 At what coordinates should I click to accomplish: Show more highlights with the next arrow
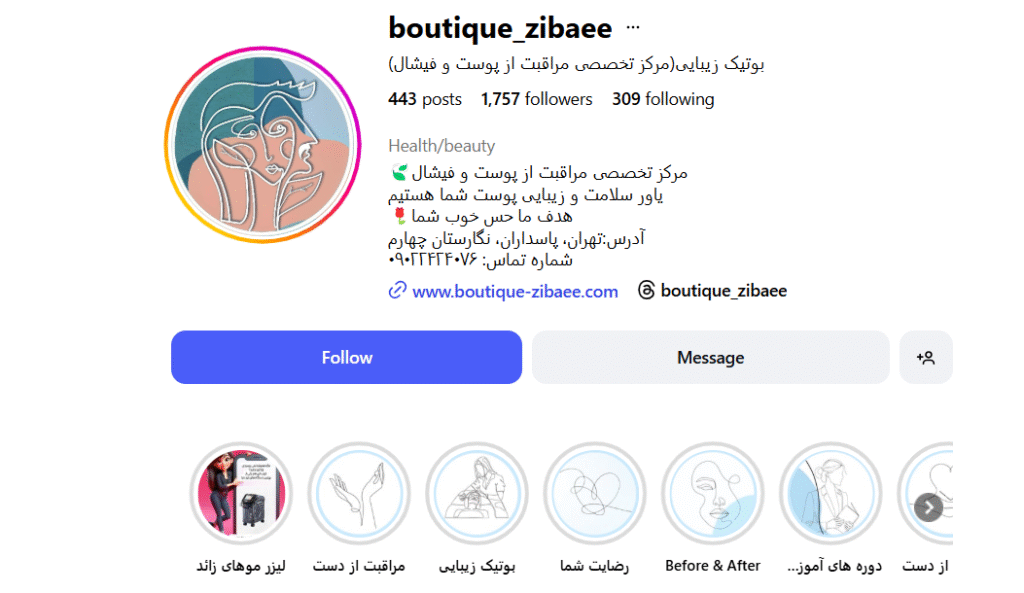pyautogui.click(x=929, y=508)
